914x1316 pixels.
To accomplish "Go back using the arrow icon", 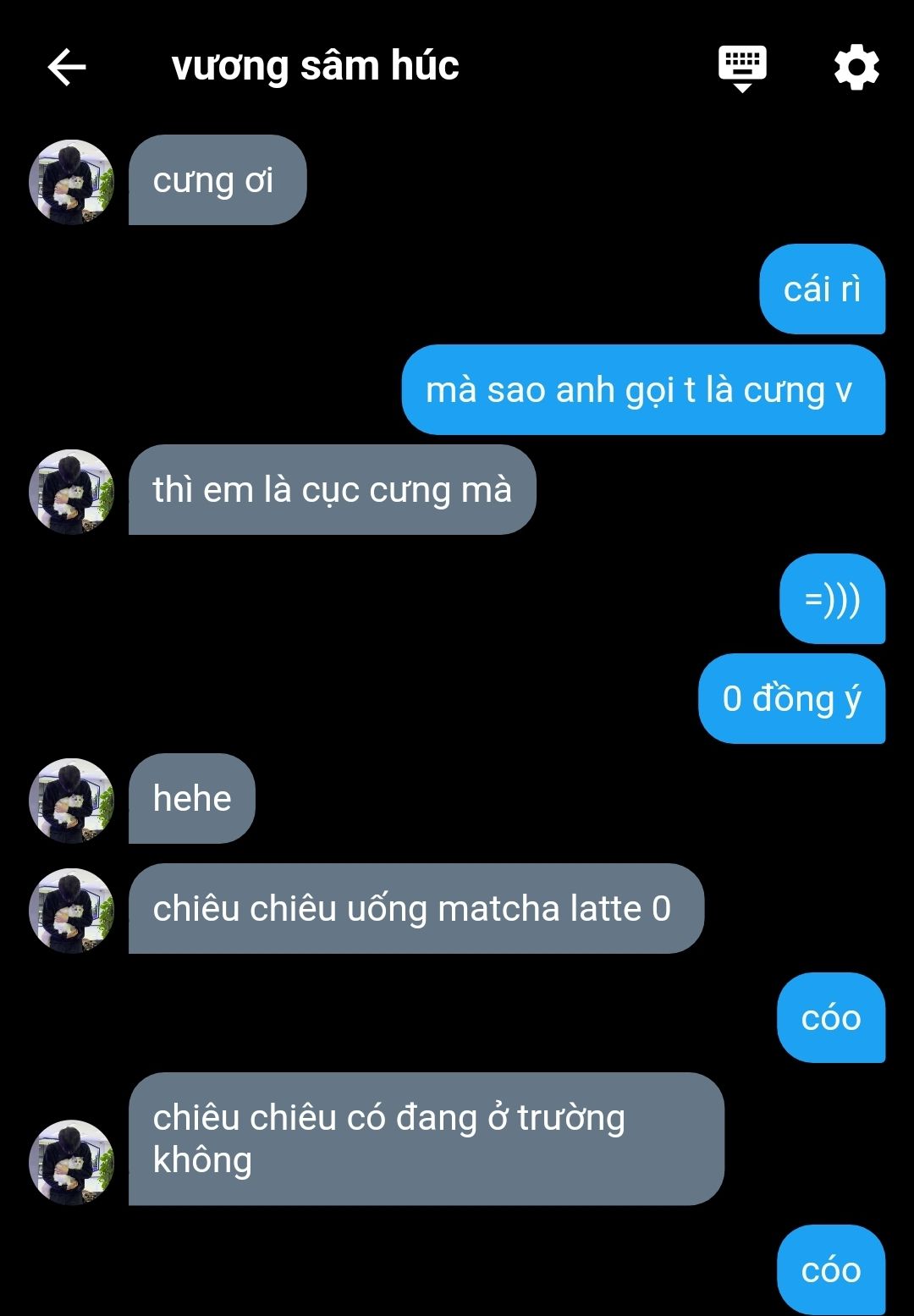I will point(67,68).
